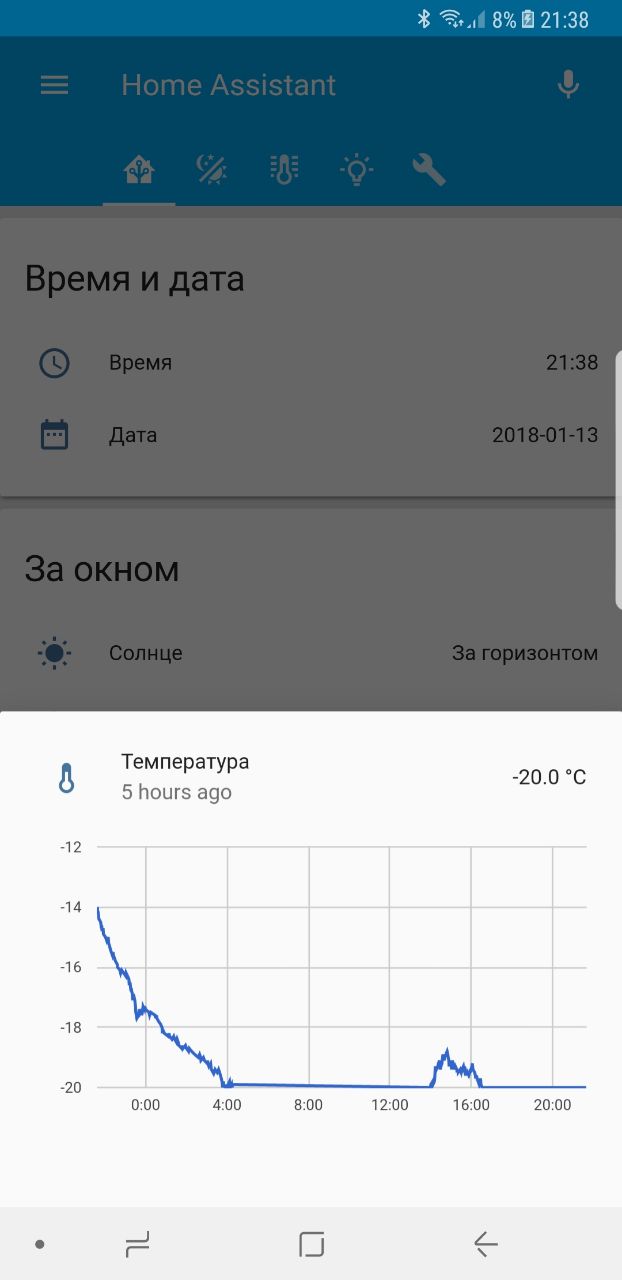Switch to the wrench tools tab
This screenshot has height=1280, width=622.
tap(429, 170)
